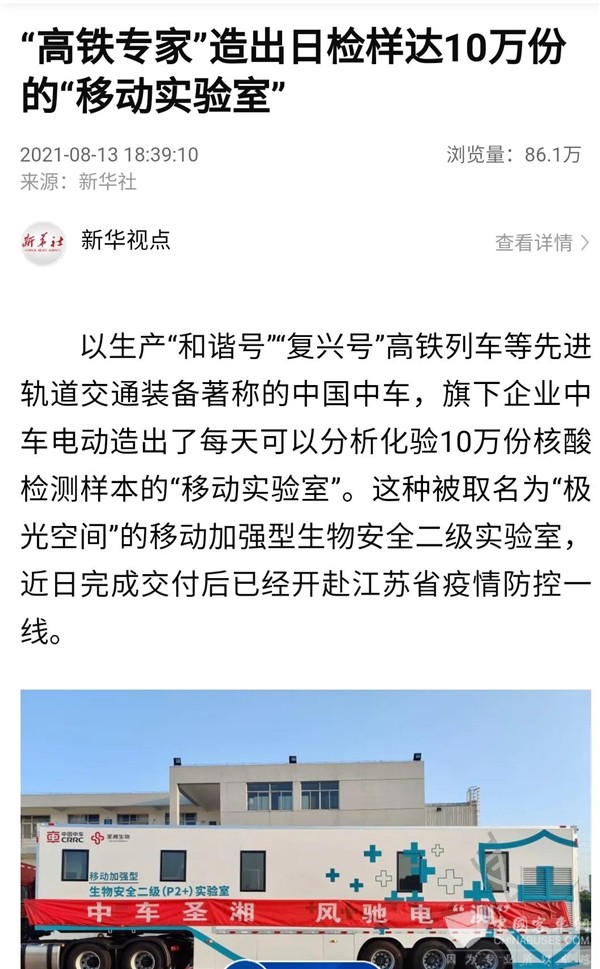Image resolution: width=600 pixels, height=969 pixels.
Task: Open the 新华视点 publisher profile
Action: 125,240
